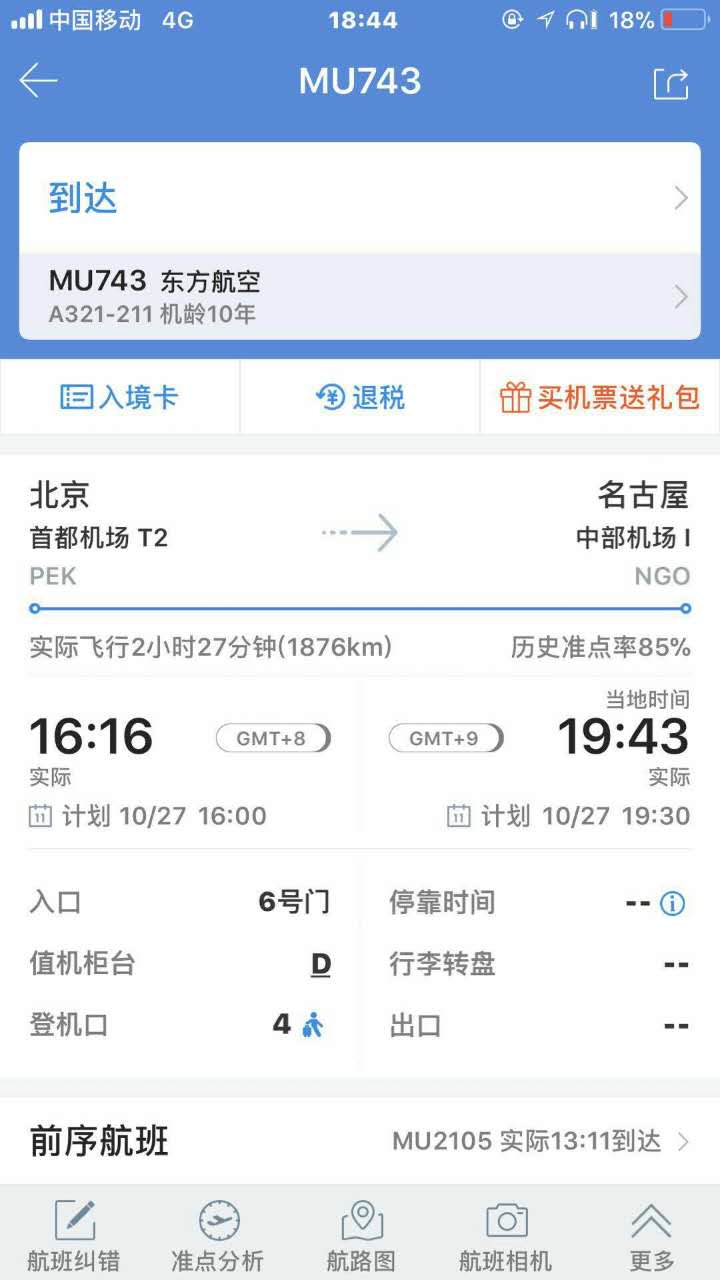Tap the 买机票送礼包 promotion
This screenshot has height=1280, width=720.
coord(599,397)
